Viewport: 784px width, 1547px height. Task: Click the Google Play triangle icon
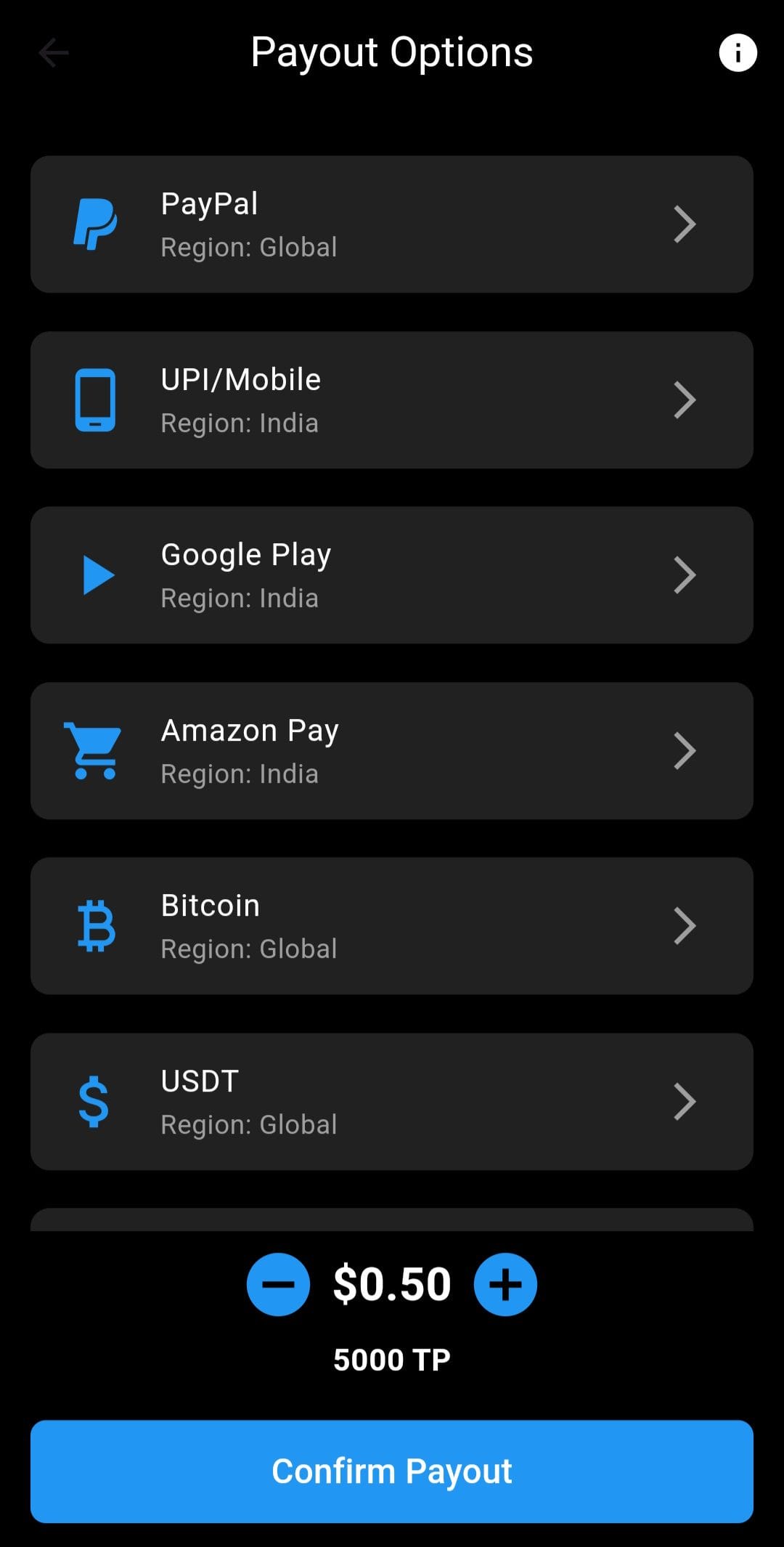pyautogui.click(x=96, y=574)
